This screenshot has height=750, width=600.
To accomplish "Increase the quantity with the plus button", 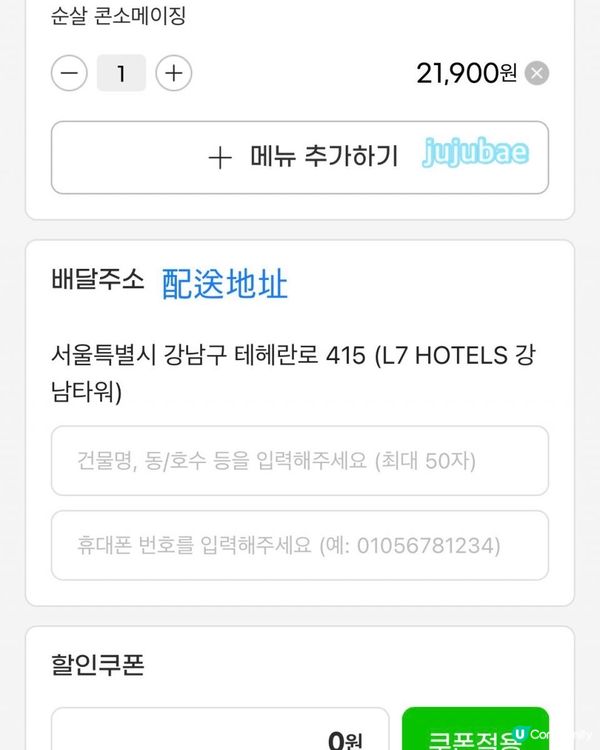I will pos(174,73).
